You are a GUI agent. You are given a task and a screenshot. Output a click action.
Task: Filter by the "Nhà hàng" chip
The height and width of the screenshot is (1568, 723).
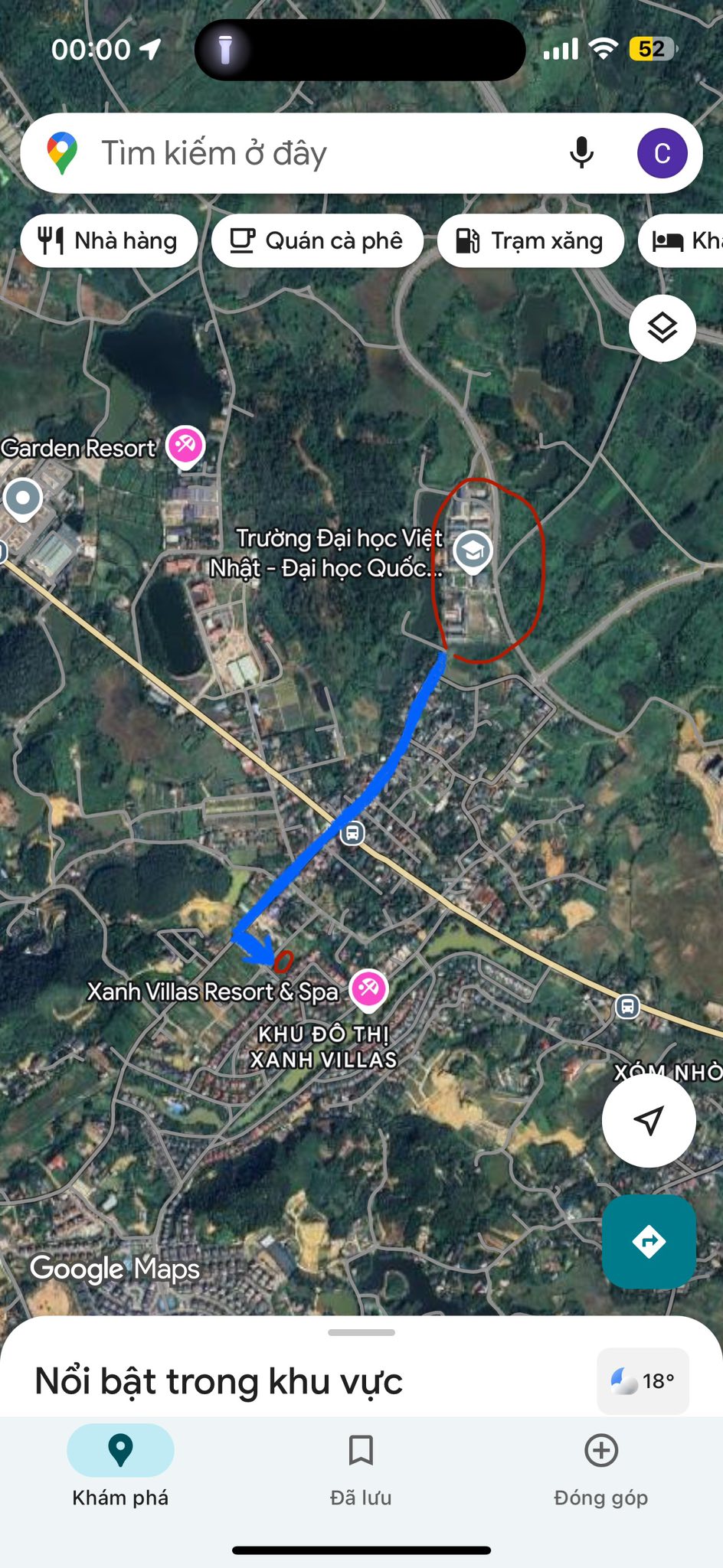tap(109, 241)
